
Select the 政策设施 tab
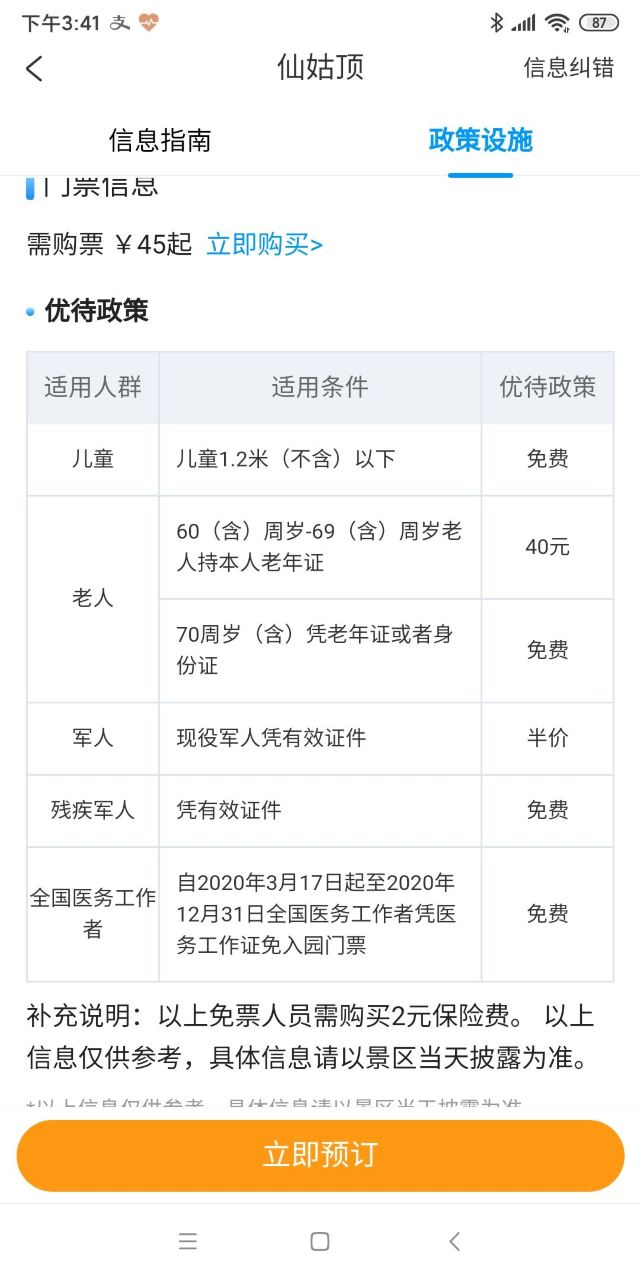click(x=480, y=140)
